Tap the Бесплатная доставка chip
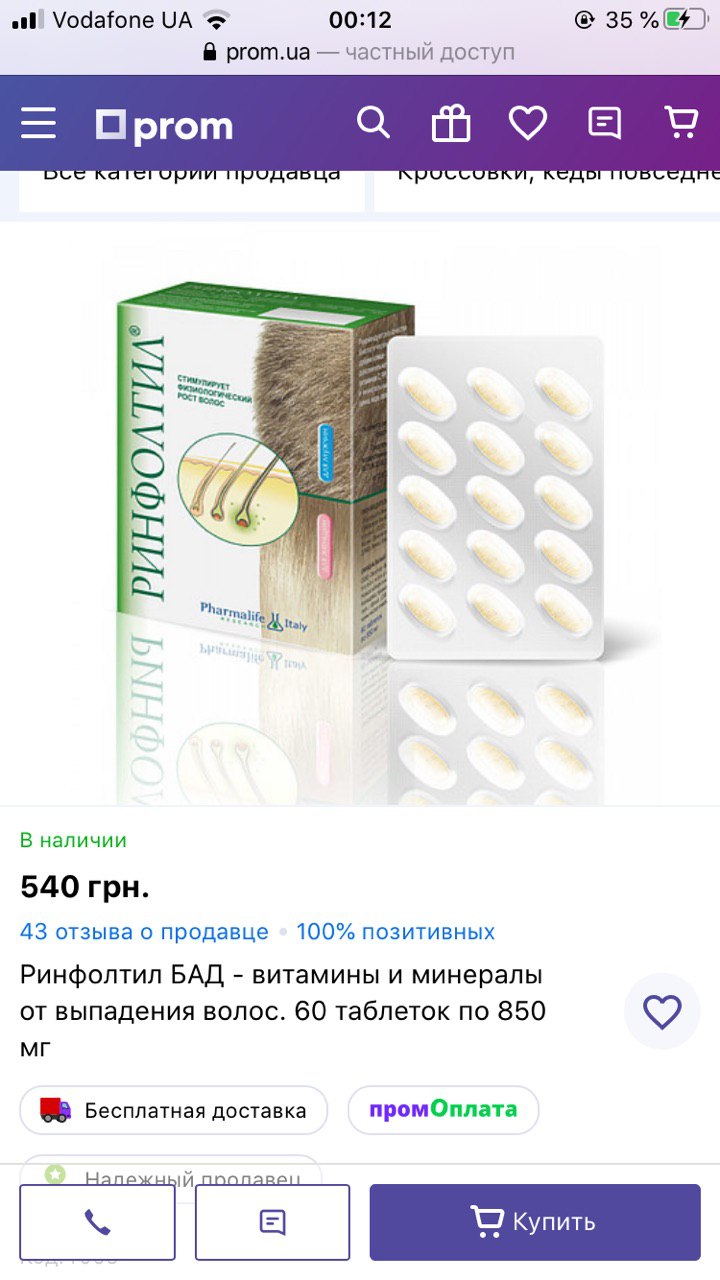 coord(174,1110)
